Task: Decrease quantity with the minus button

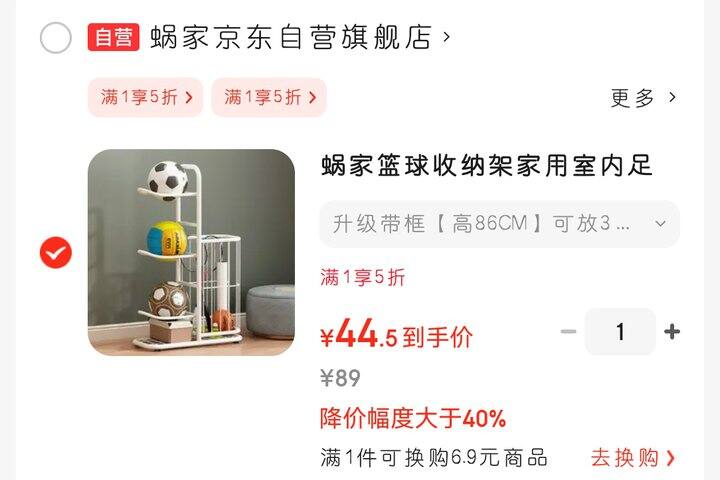Action: [568, 332]
